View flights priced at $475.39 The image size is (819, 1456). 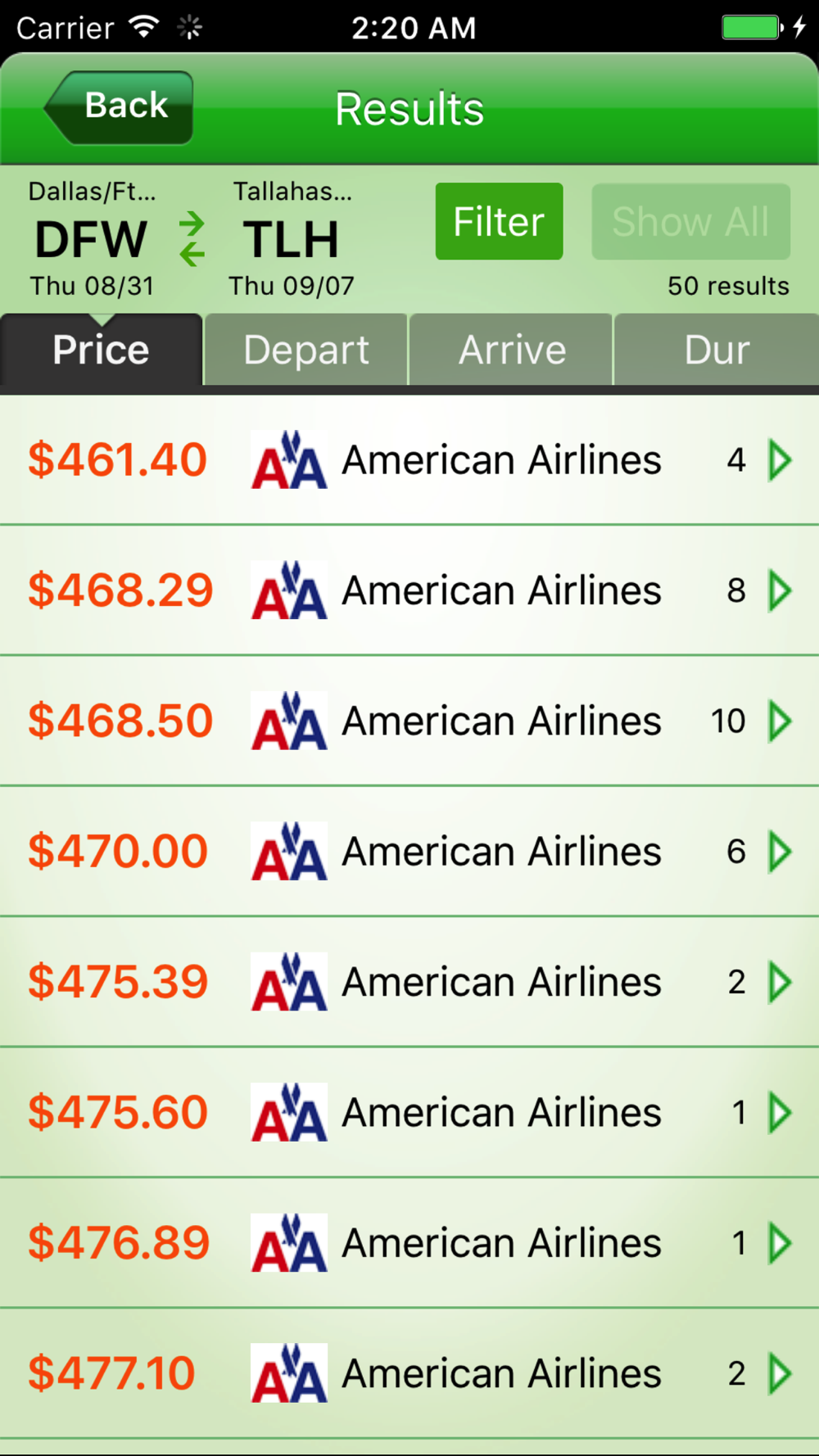409,981
